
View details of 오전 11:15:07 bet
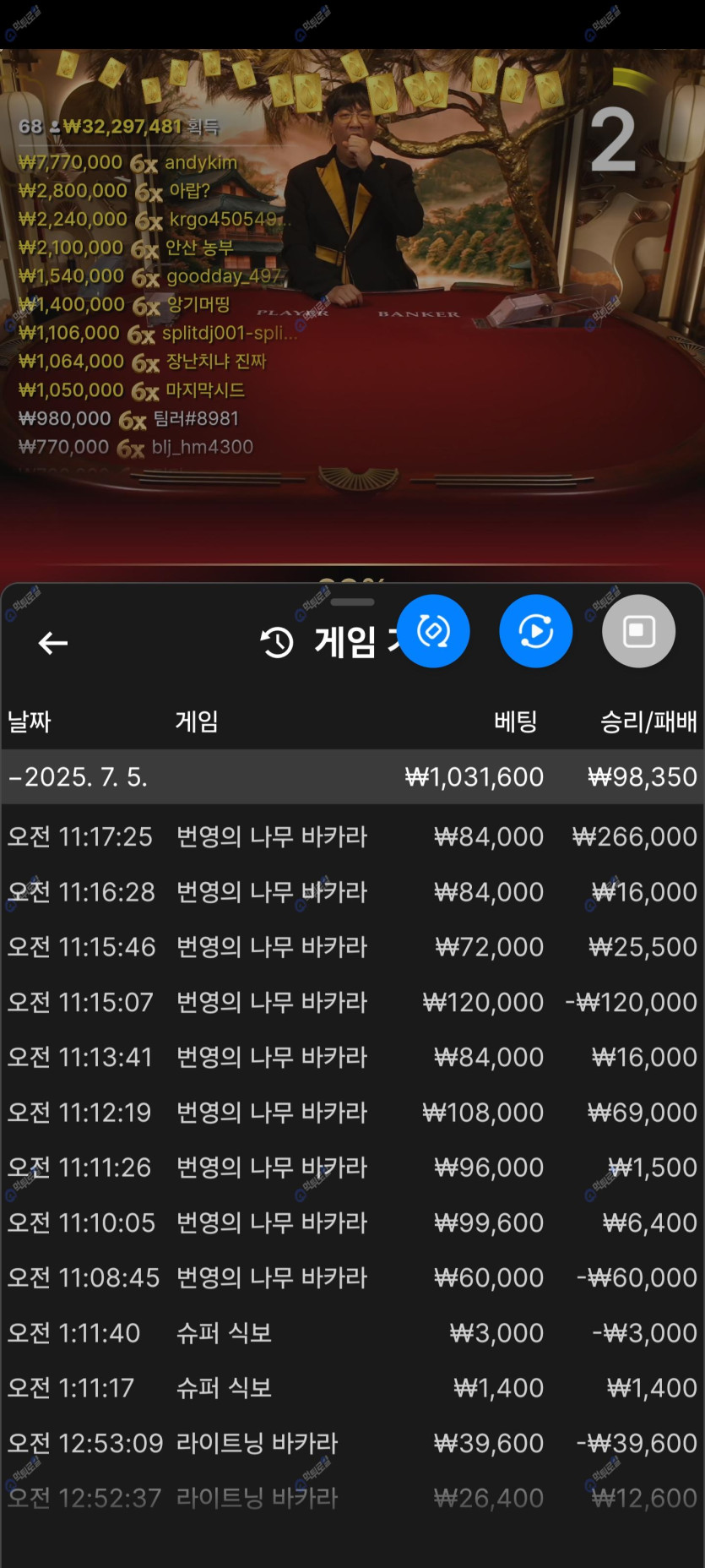point(352,1002)
